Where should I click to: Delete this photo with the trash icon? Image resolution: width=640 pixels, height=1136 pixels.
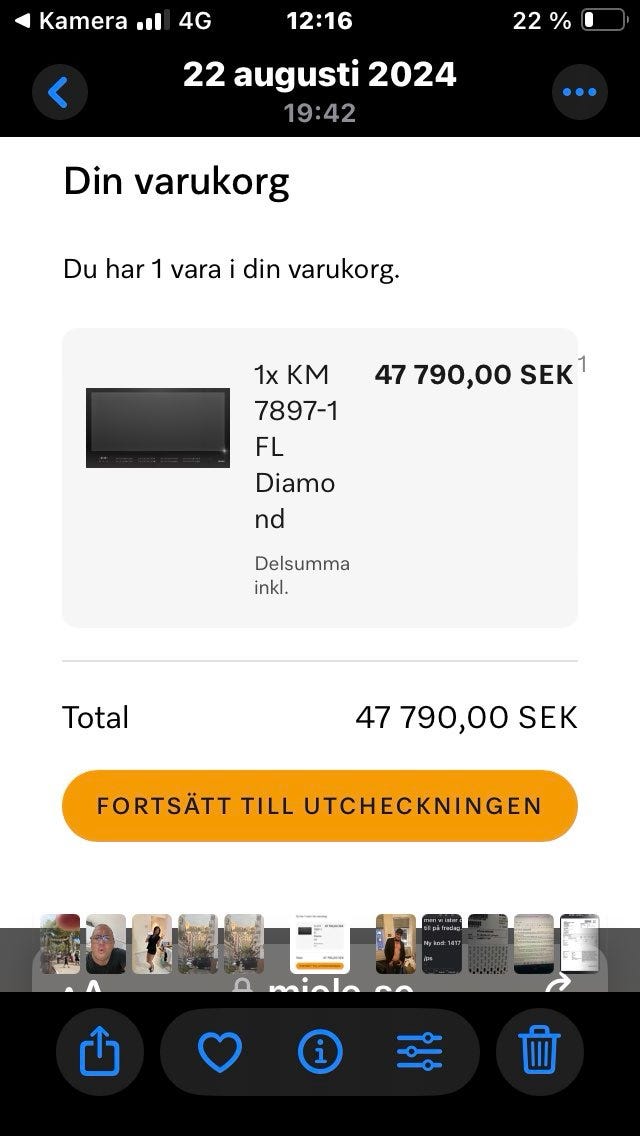tap(540, 1052)
